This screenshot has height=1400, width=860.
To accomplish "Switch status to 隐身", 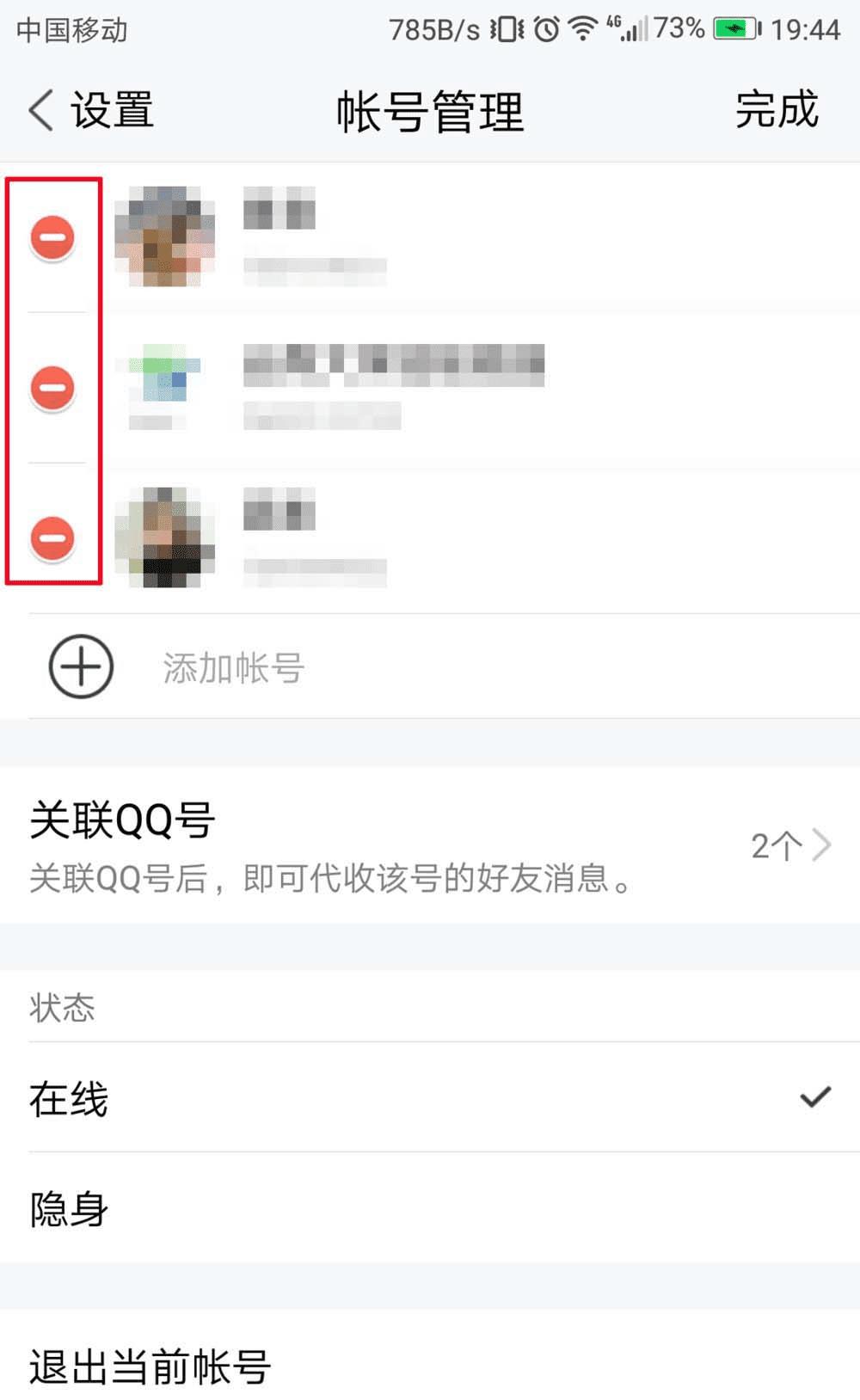I will 430,1208.
